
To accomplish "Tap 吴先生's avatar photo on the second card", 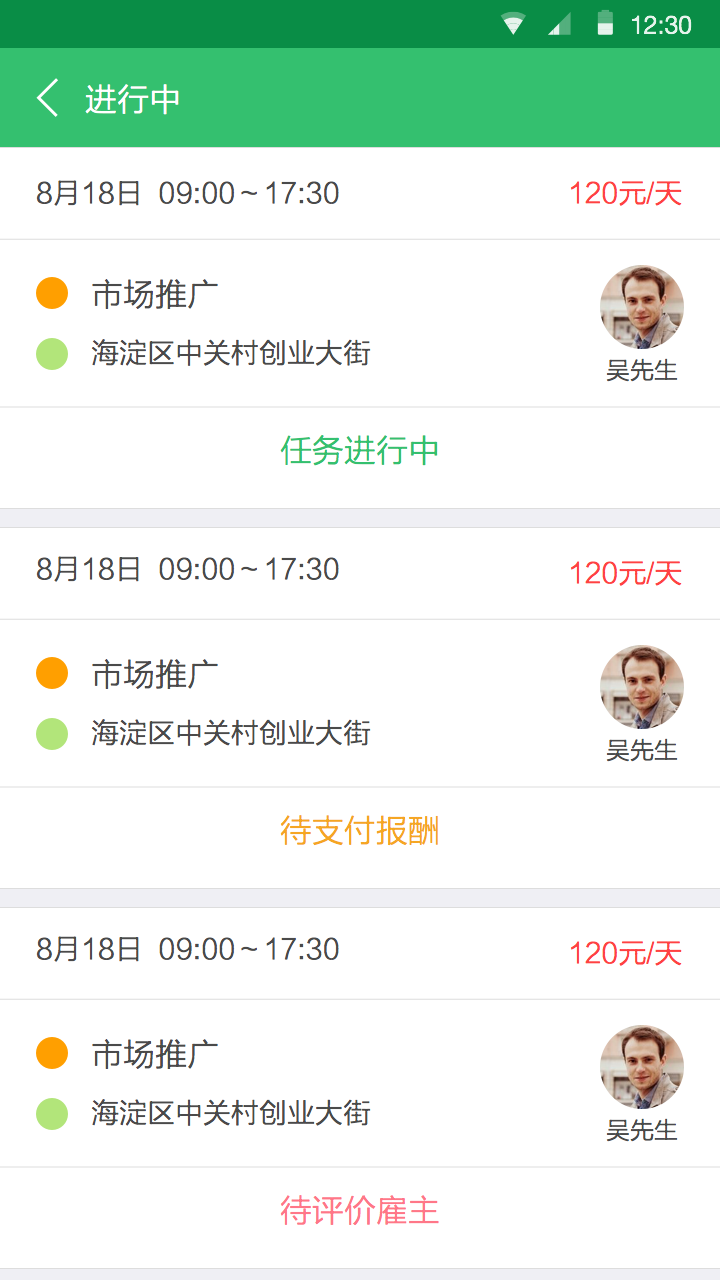I will tap(642, 686).
